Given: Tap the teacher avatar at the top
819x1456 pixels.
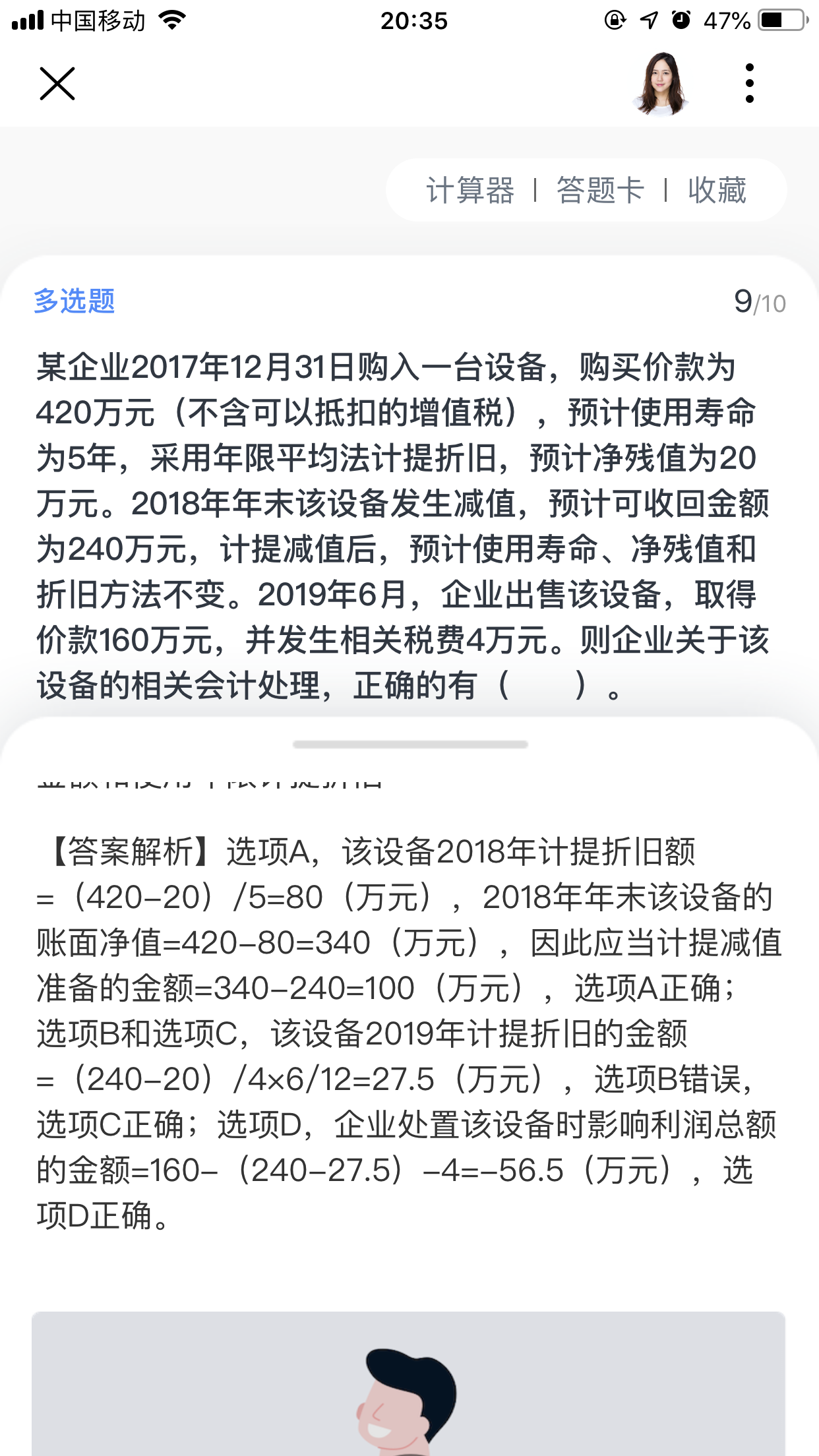Looking at the screenshot, I should coord(661,84).
